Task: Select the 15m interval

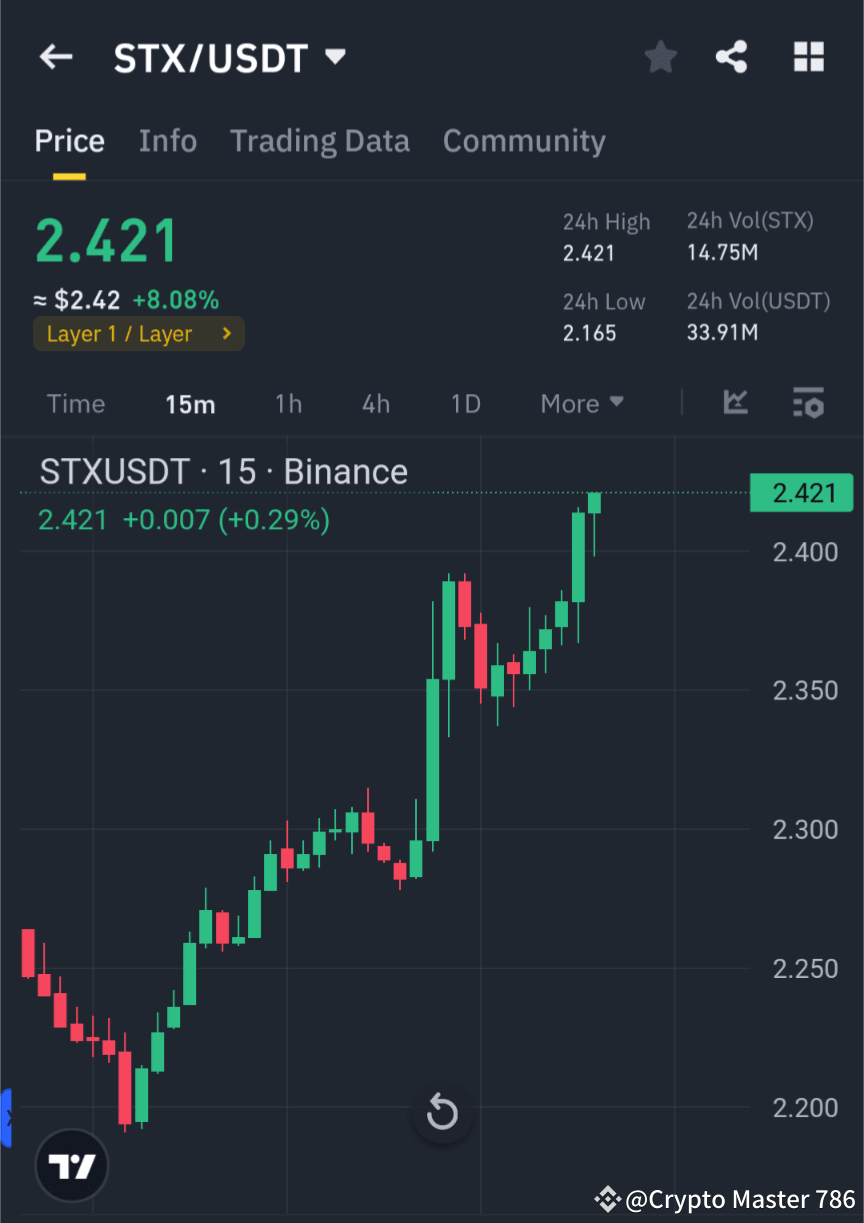Action: [190, 403]
